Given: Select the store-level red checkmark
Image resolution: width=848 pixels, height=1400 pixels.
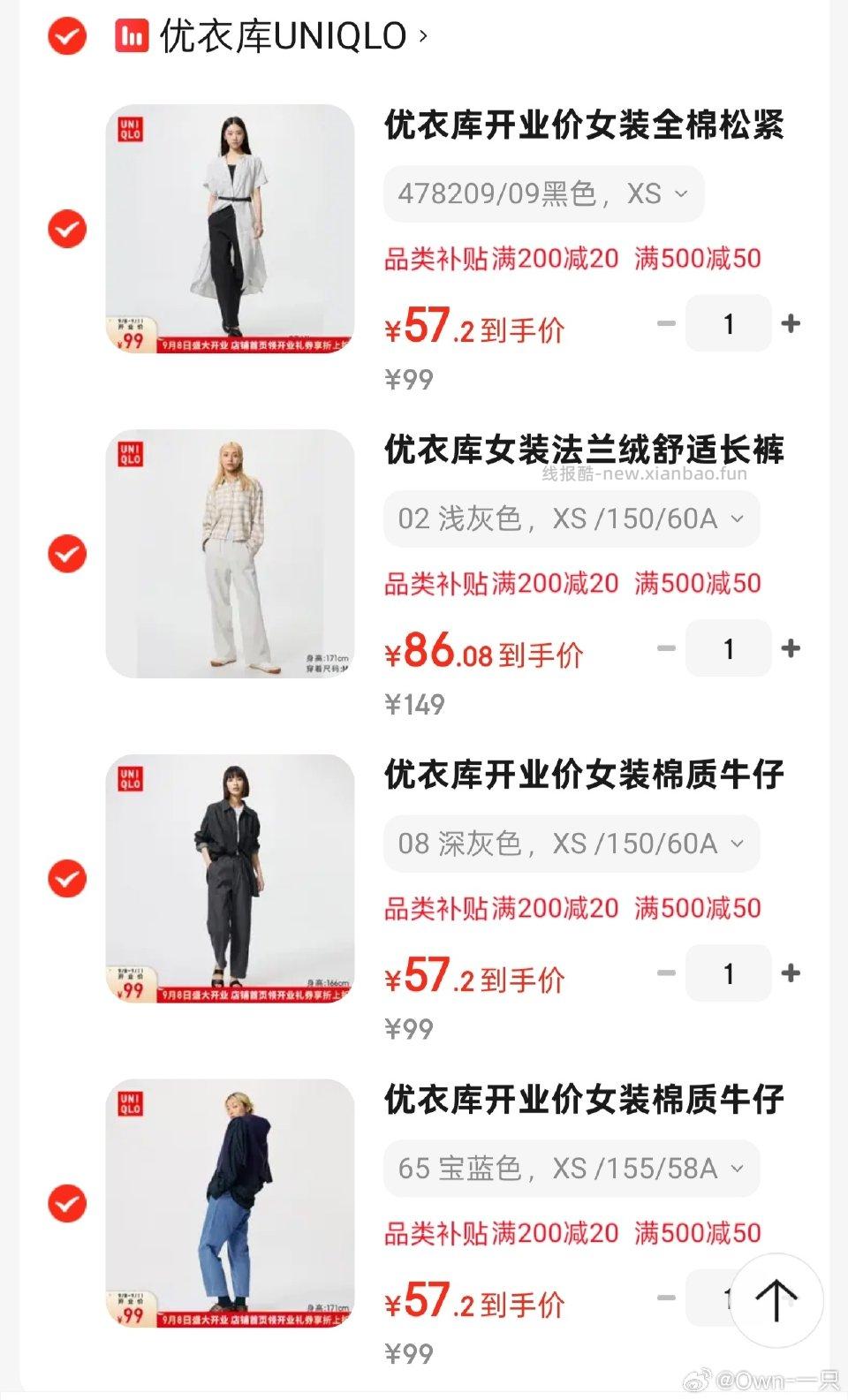Looking at the screenshot, I should coord(66,36).
